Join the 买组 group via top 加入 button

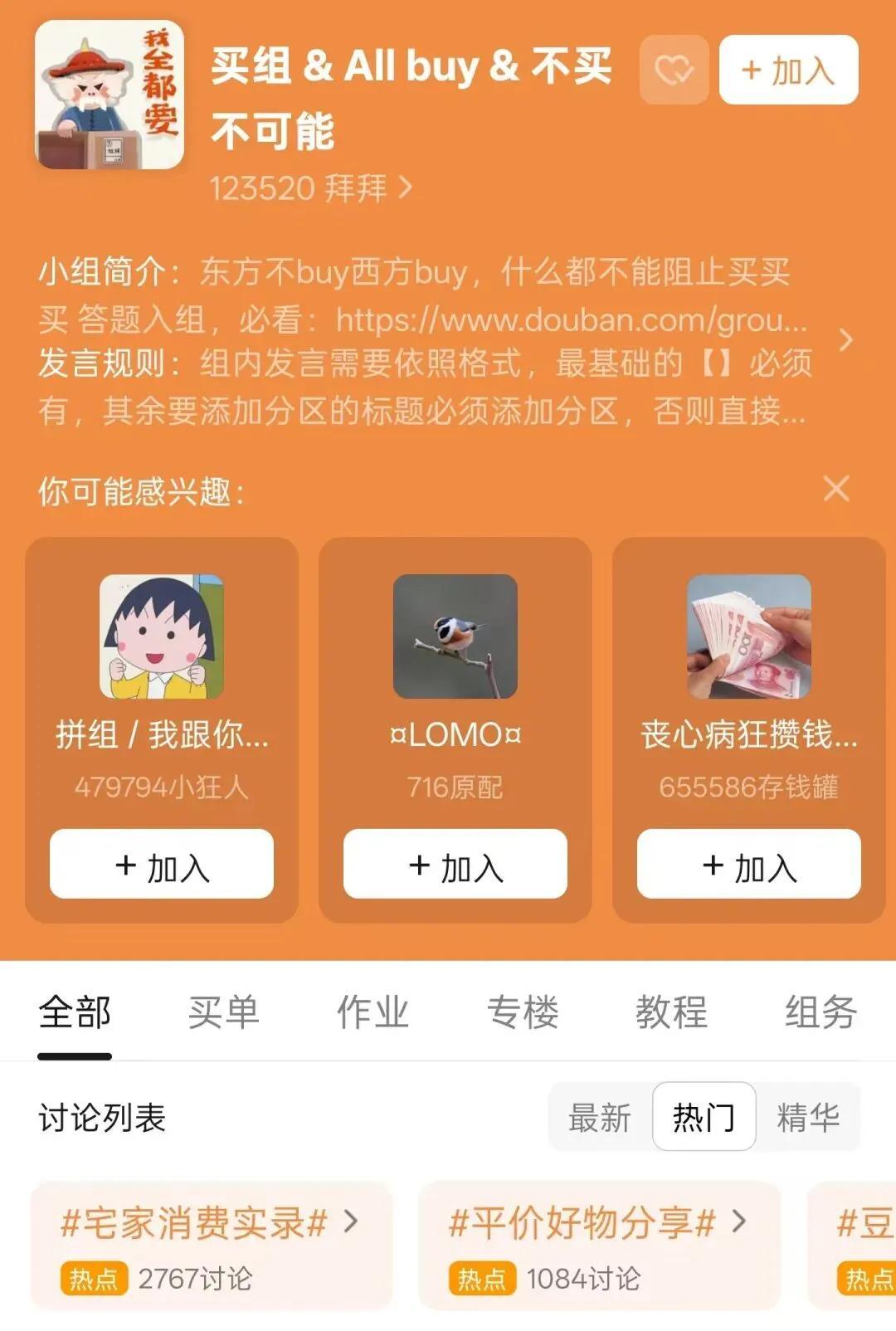pos(788,70)
